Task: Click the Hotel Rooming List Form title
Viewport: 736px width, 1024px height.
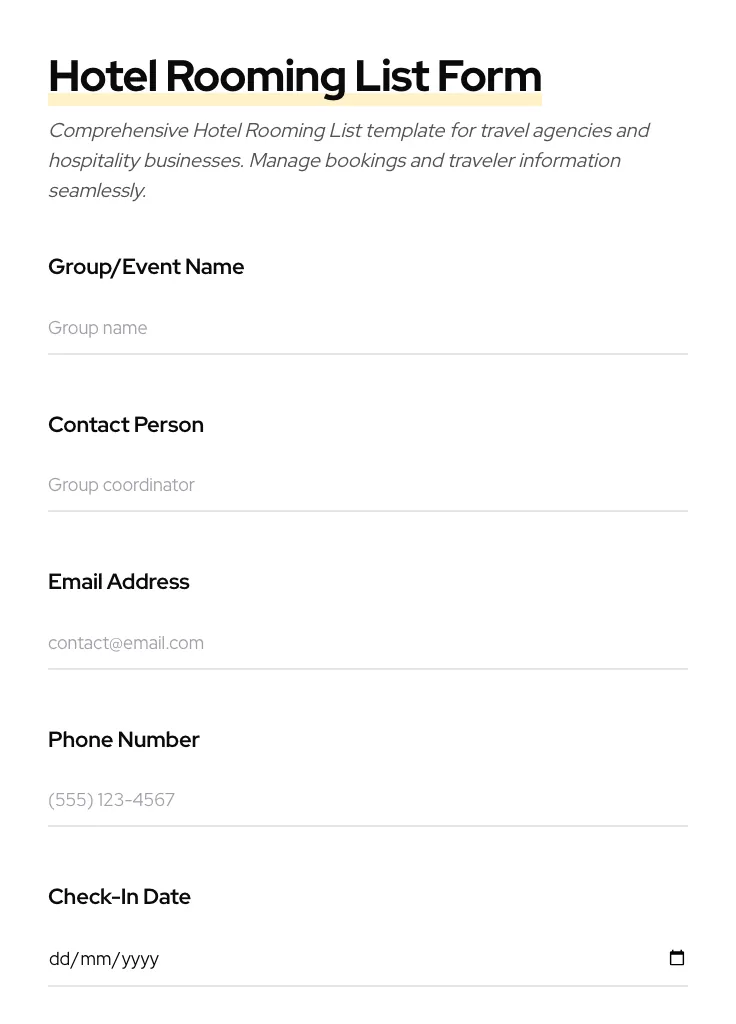Action: pyautogui.click(x=295, y=76)
